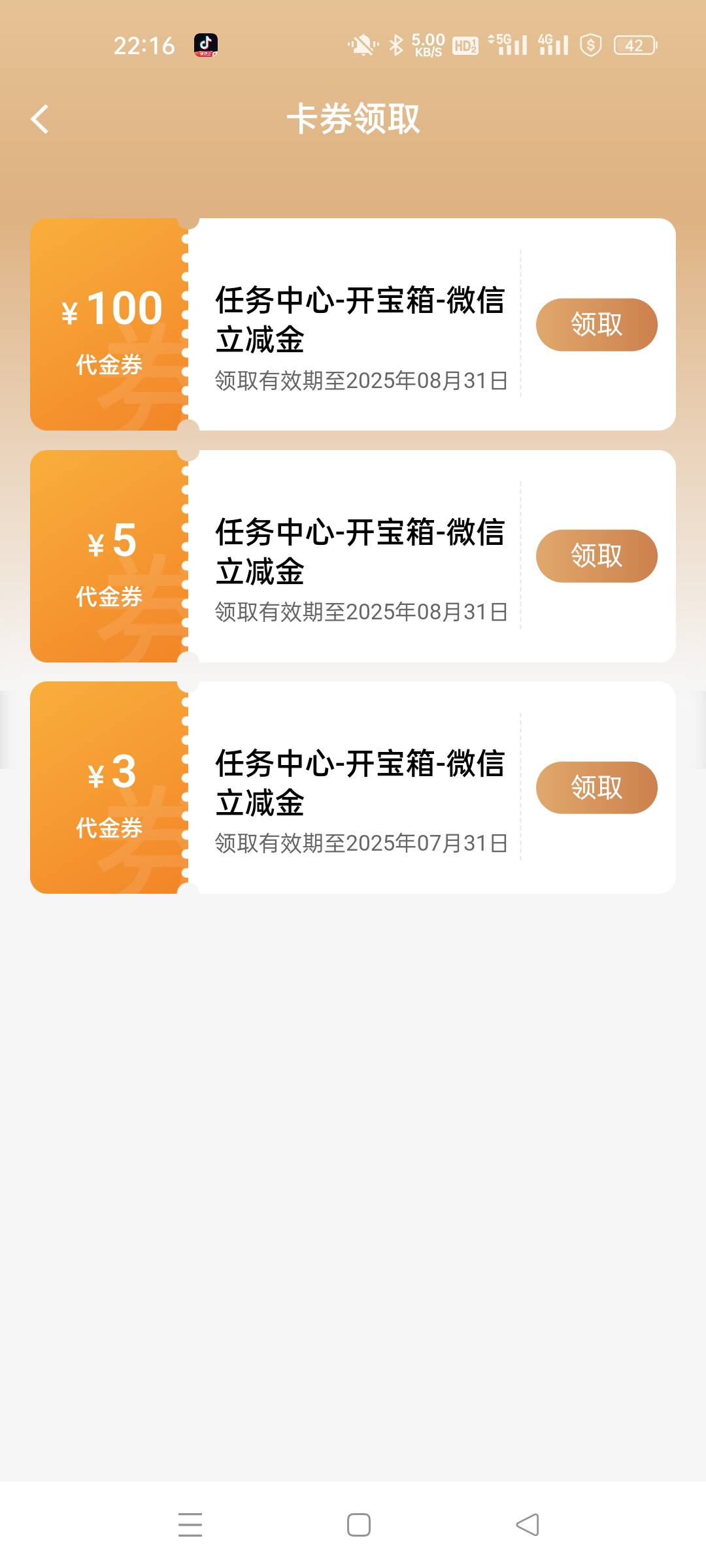The image size is (706, 1568).
Task: Claim the ¥100 voucher with 领取
Action: 596,325
